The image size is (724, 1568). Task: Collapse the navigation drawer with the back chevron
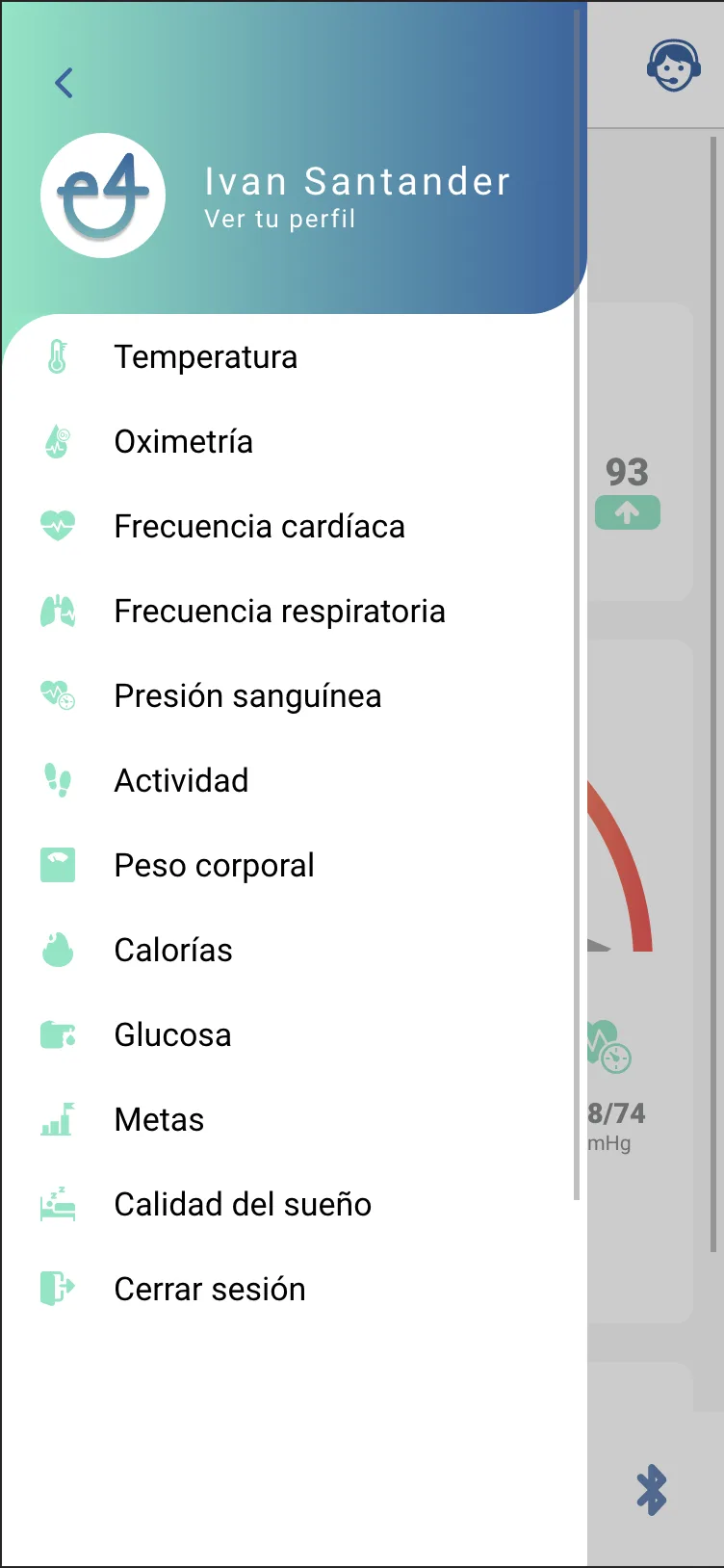[64, 83]
